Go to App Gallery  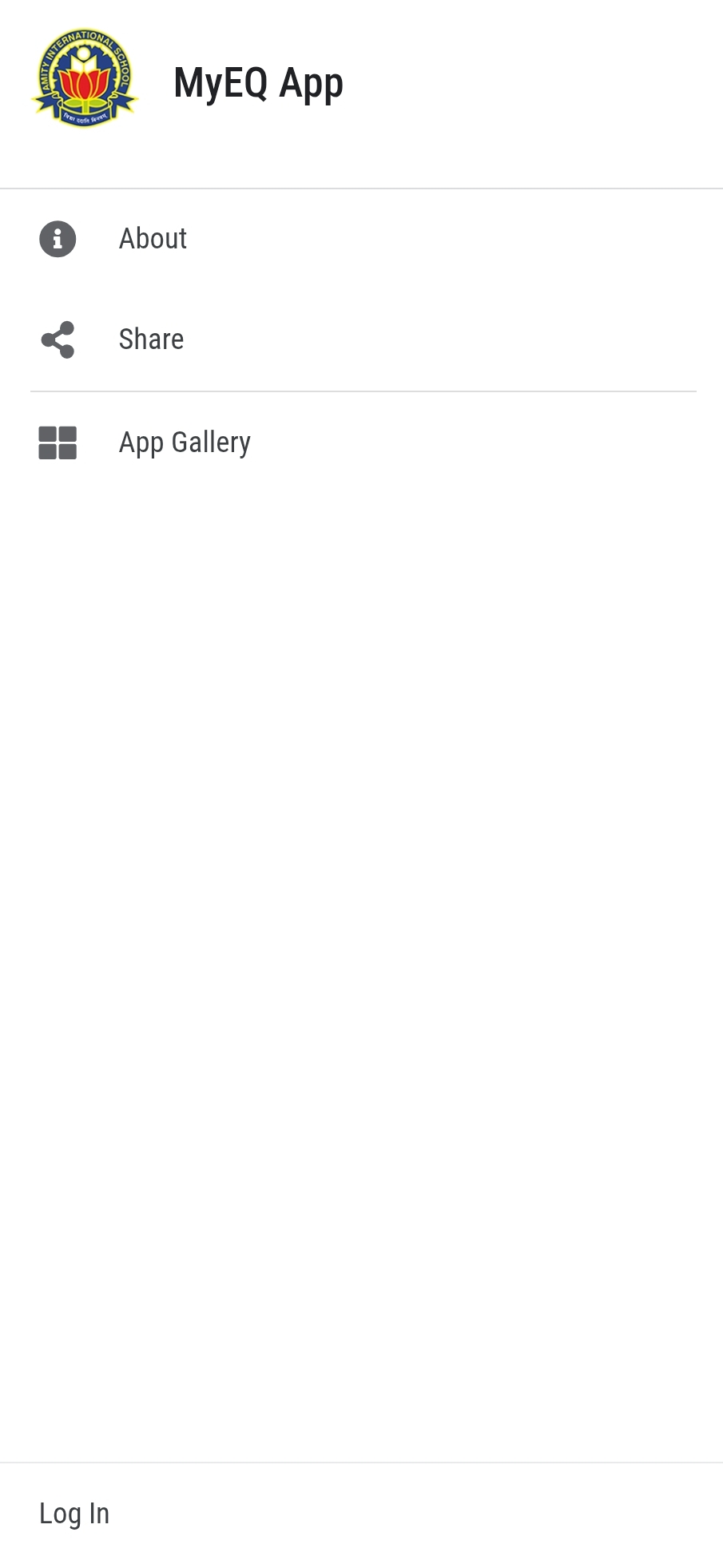pyautogui.click(x=185, y=443)
